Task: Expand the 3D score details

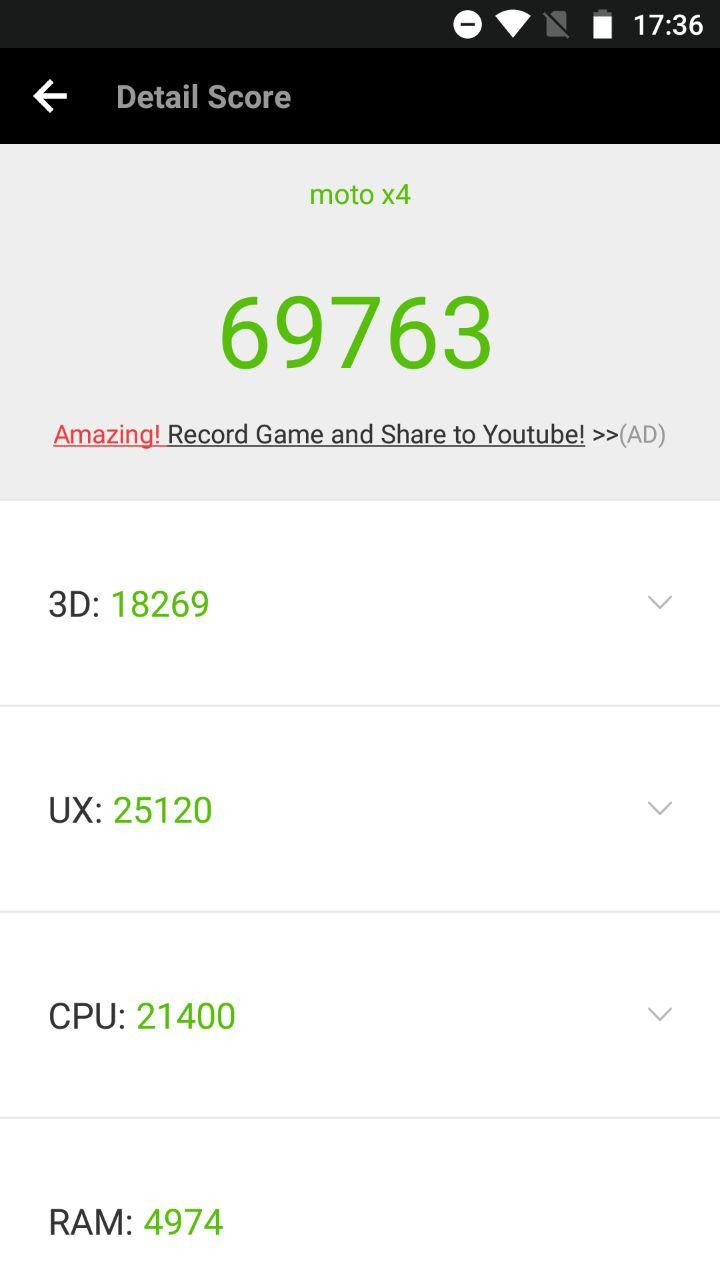Action: click(659, 602)
